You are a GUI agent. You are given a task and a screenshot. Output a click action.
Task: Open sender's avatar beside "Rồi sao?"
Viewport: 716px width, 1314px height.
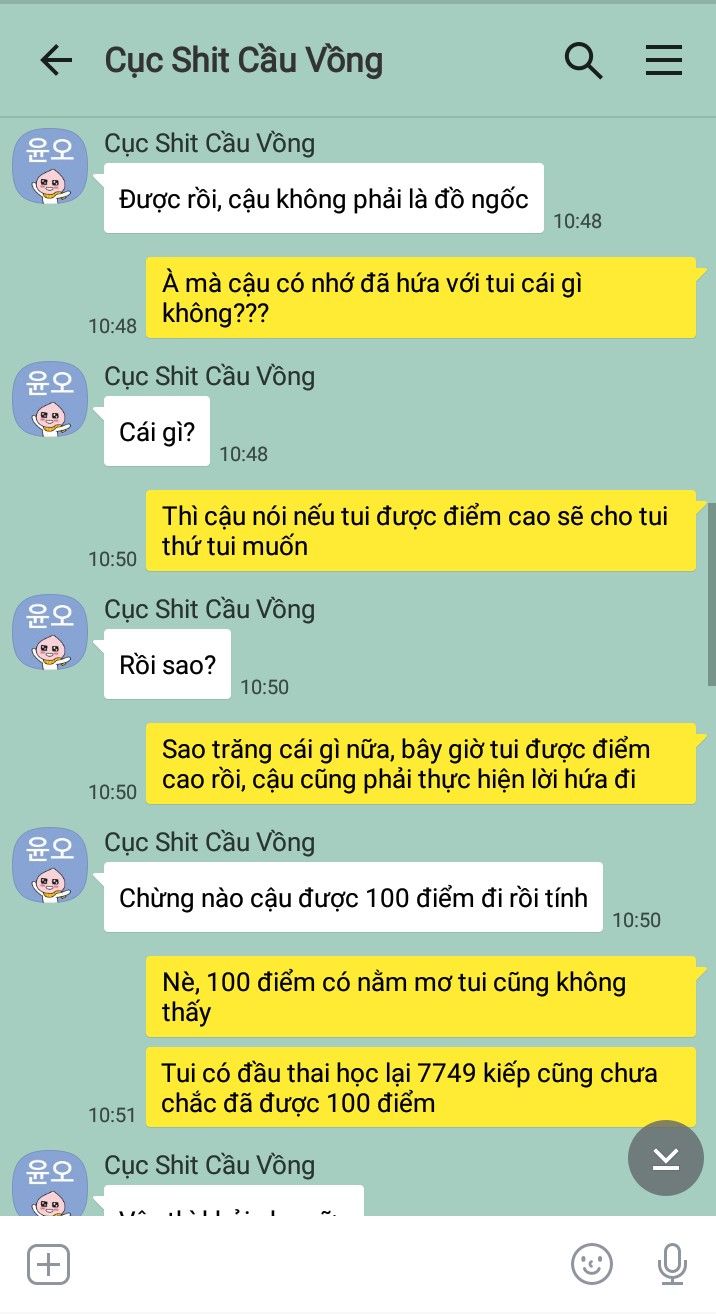coord(49,631)
